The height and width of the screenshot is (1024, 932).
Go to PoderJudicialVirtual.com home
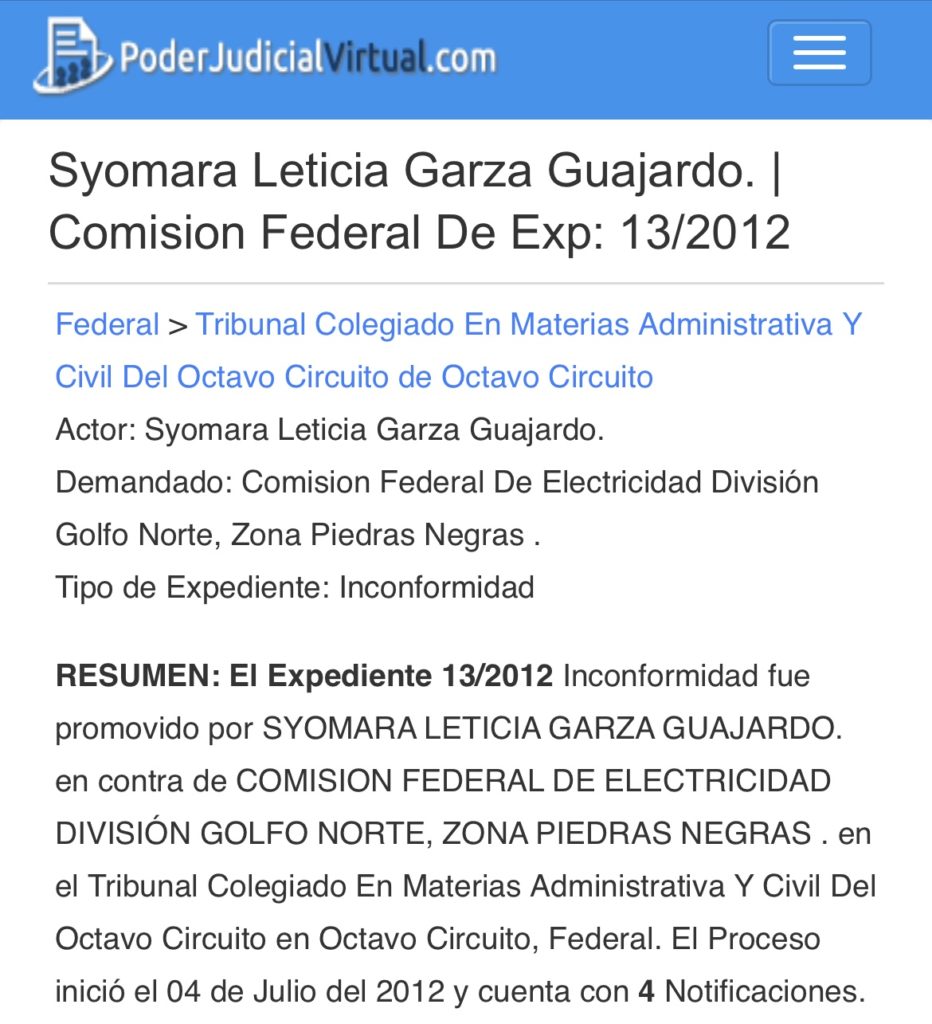(265, 56)
